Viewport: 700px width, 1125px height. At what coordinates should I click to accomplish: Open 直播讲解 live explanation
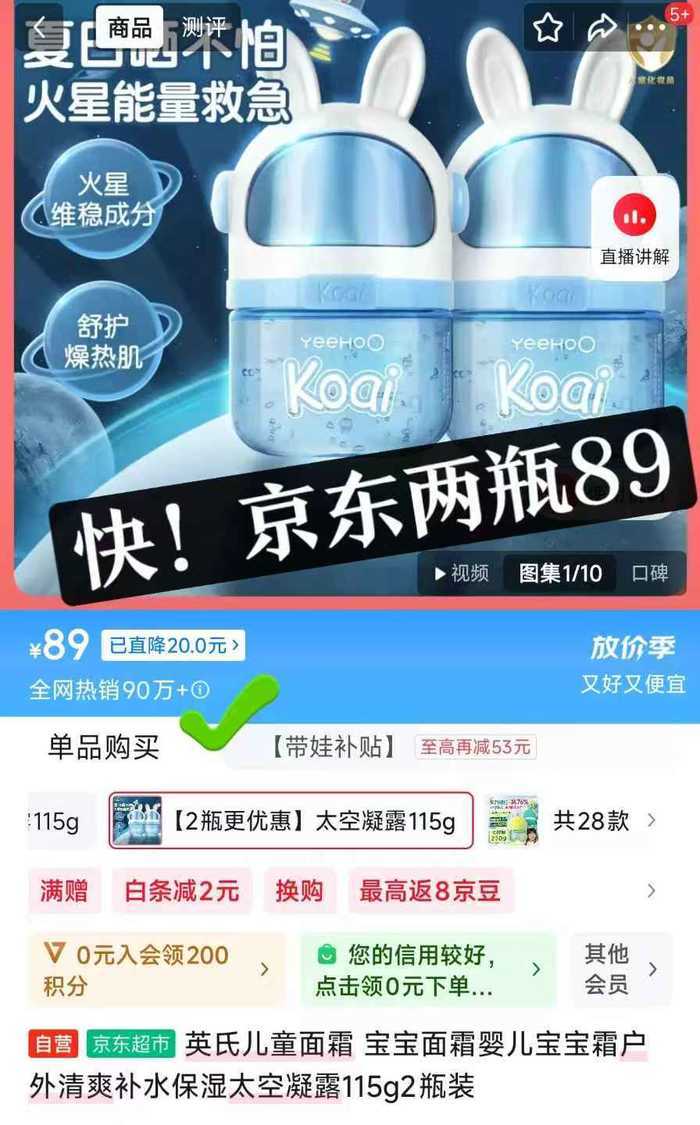(634, 228)
